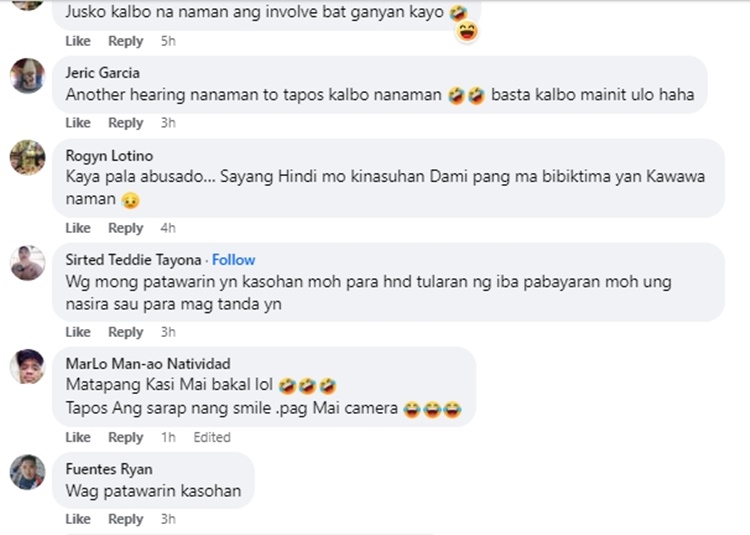Like Sirted Teddie Tayona's comment
This screenshot has height=535, width=750.
pyautogui.click(x=78, y=332)
